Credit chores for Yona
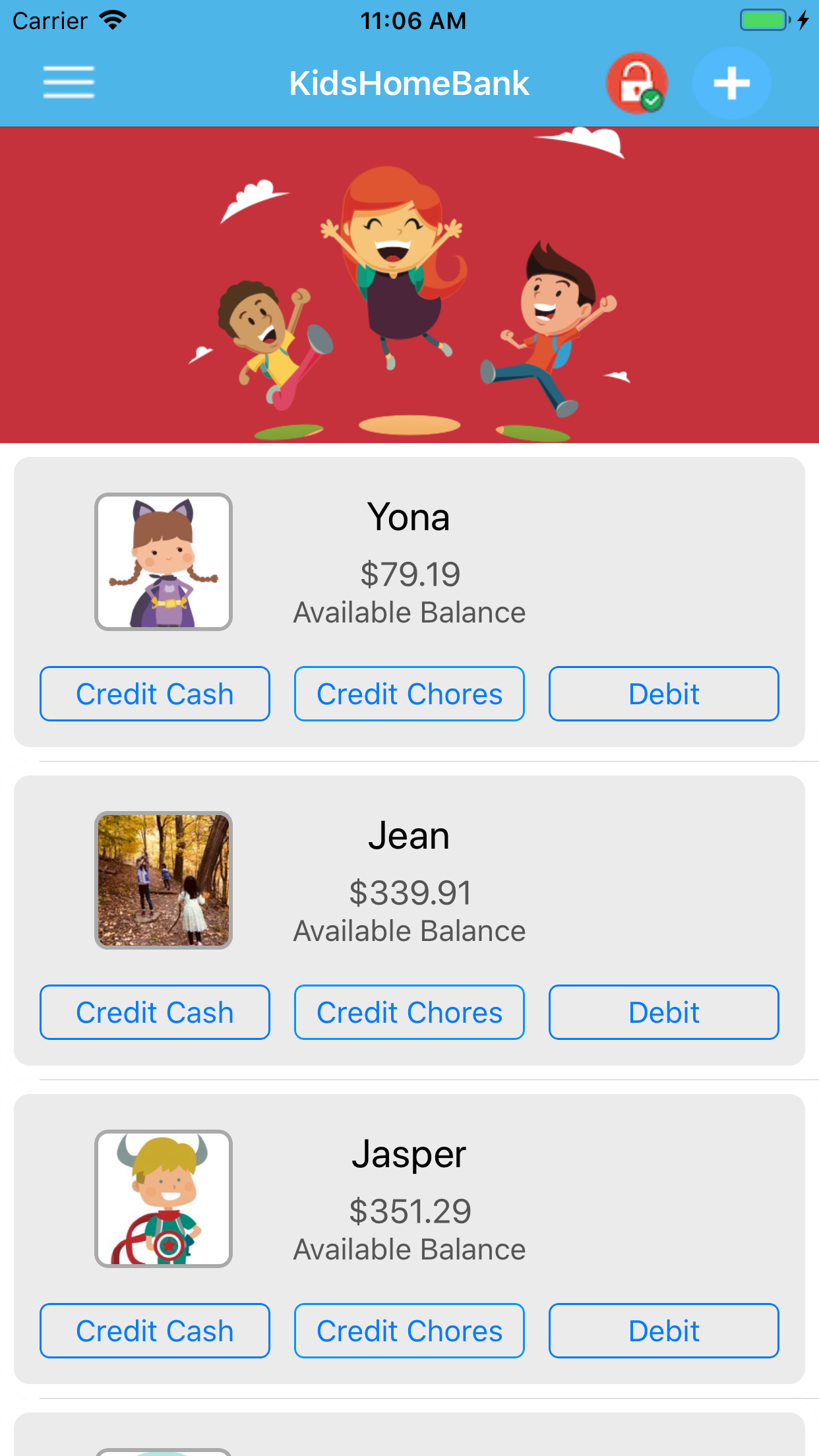 409,694
